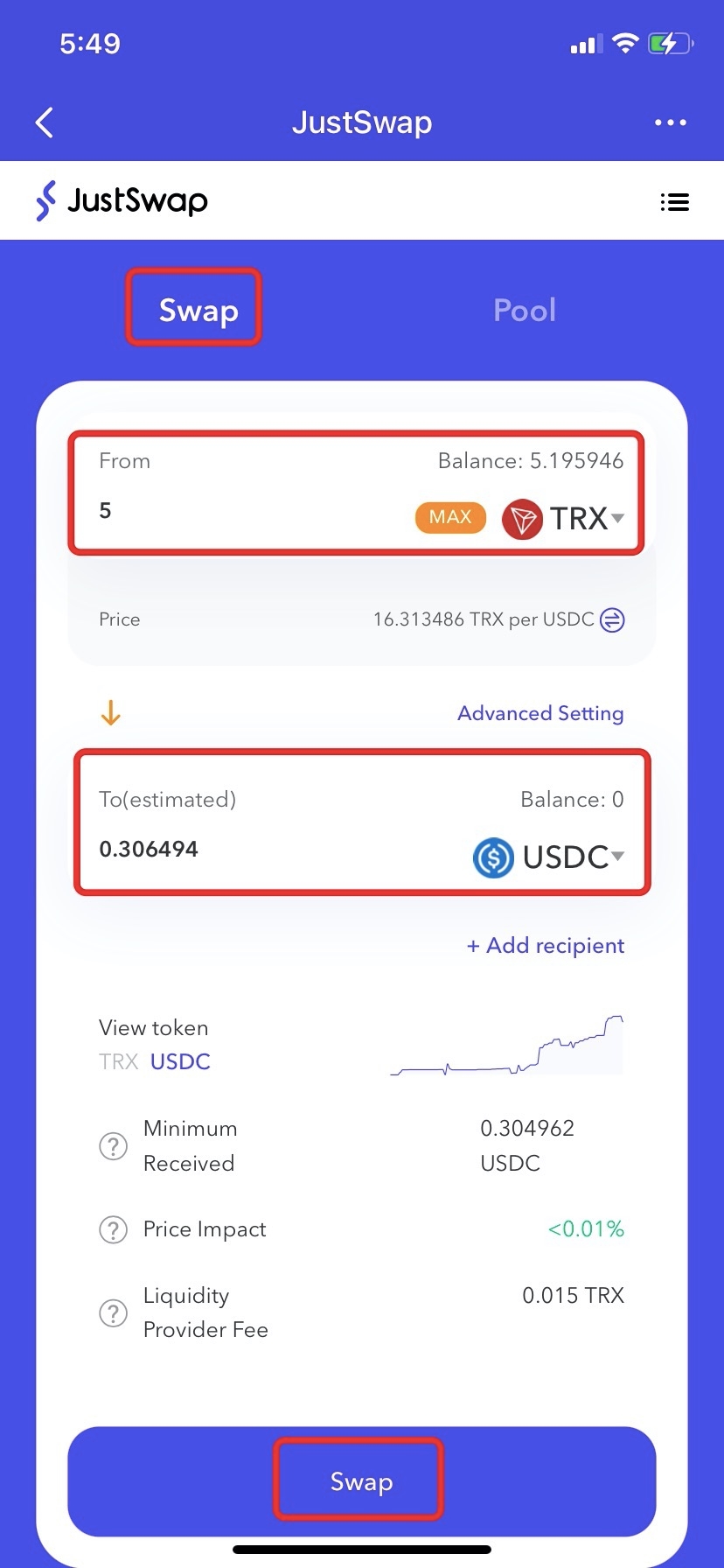Show help for Liquidity Provider Fee
The height and width of the screenshot is (1568, 724).
tap(113, 1312)
